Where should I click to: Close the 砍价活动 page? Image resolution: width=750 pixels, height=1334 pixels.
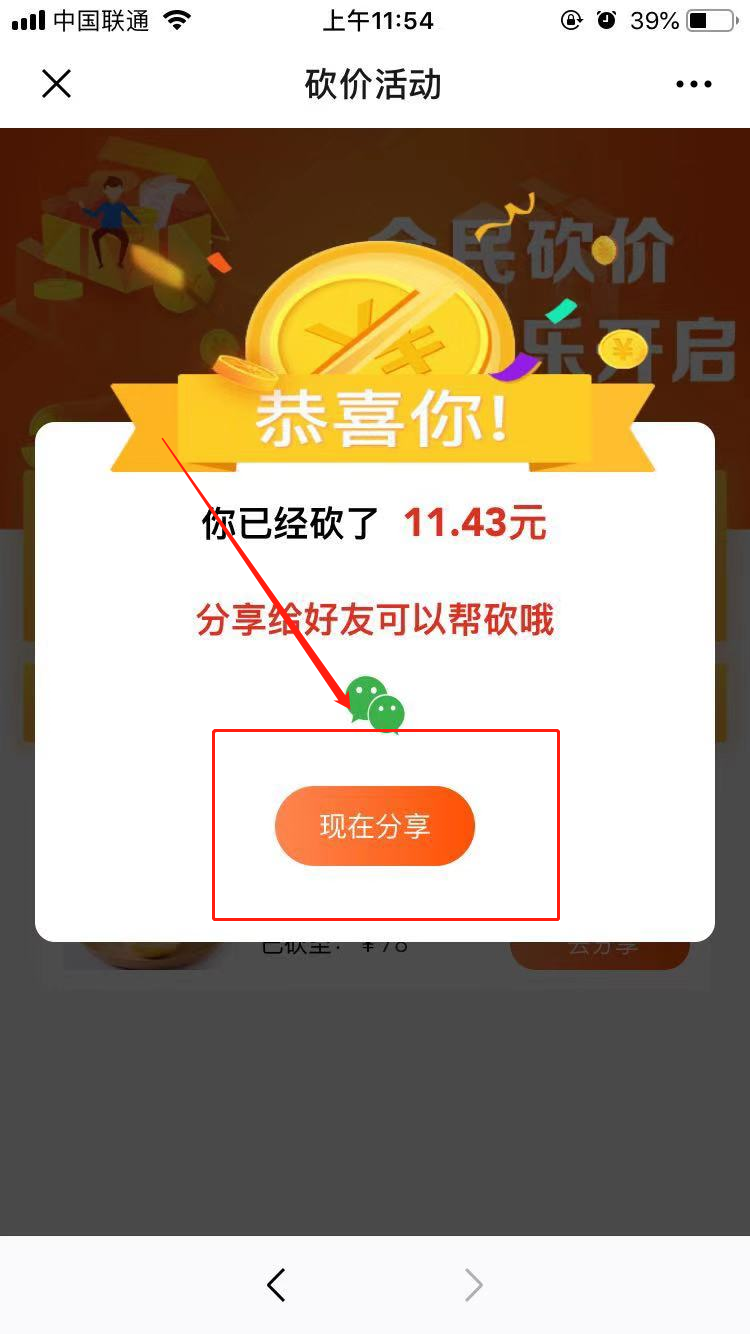(56, 84)
